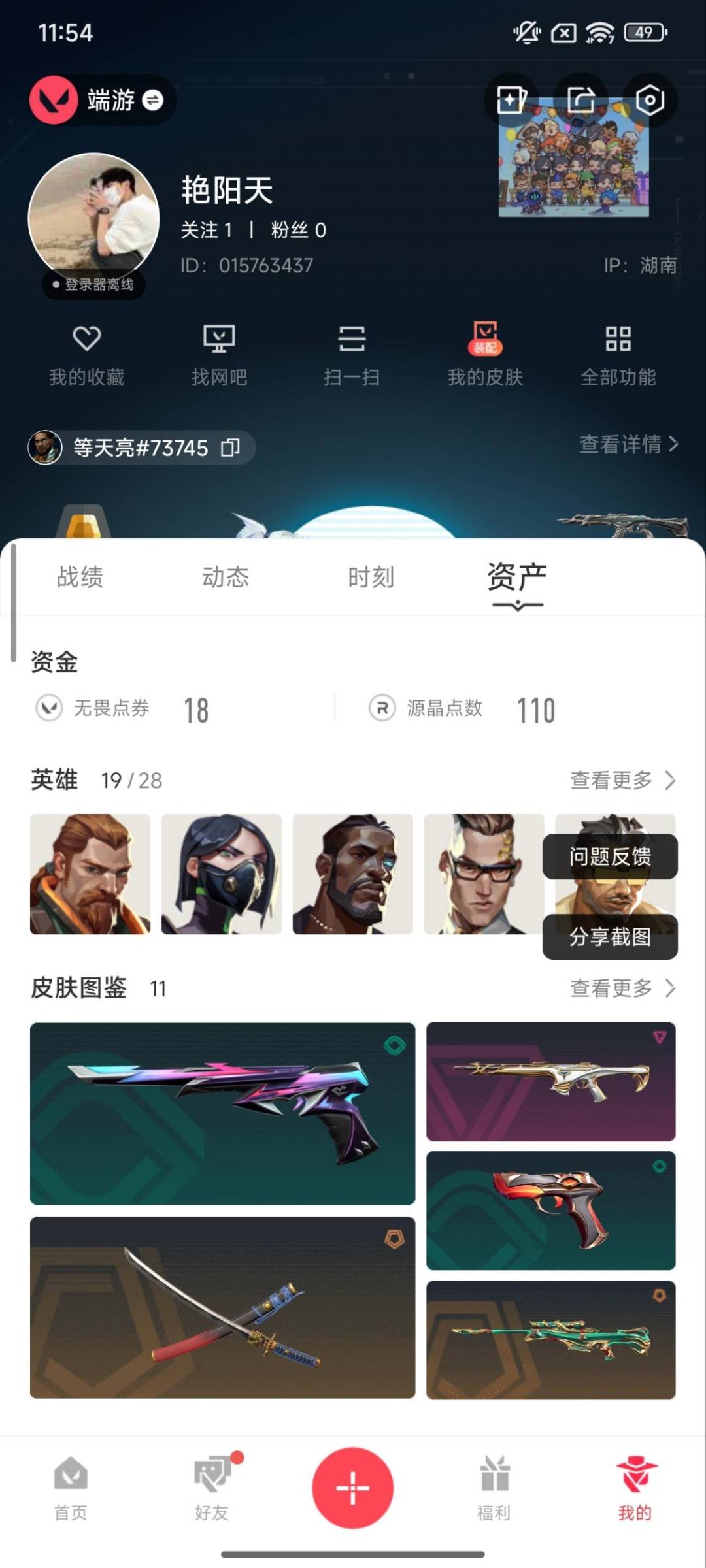
Task: Switch to the 动态 tab
Action: point(226,577)
